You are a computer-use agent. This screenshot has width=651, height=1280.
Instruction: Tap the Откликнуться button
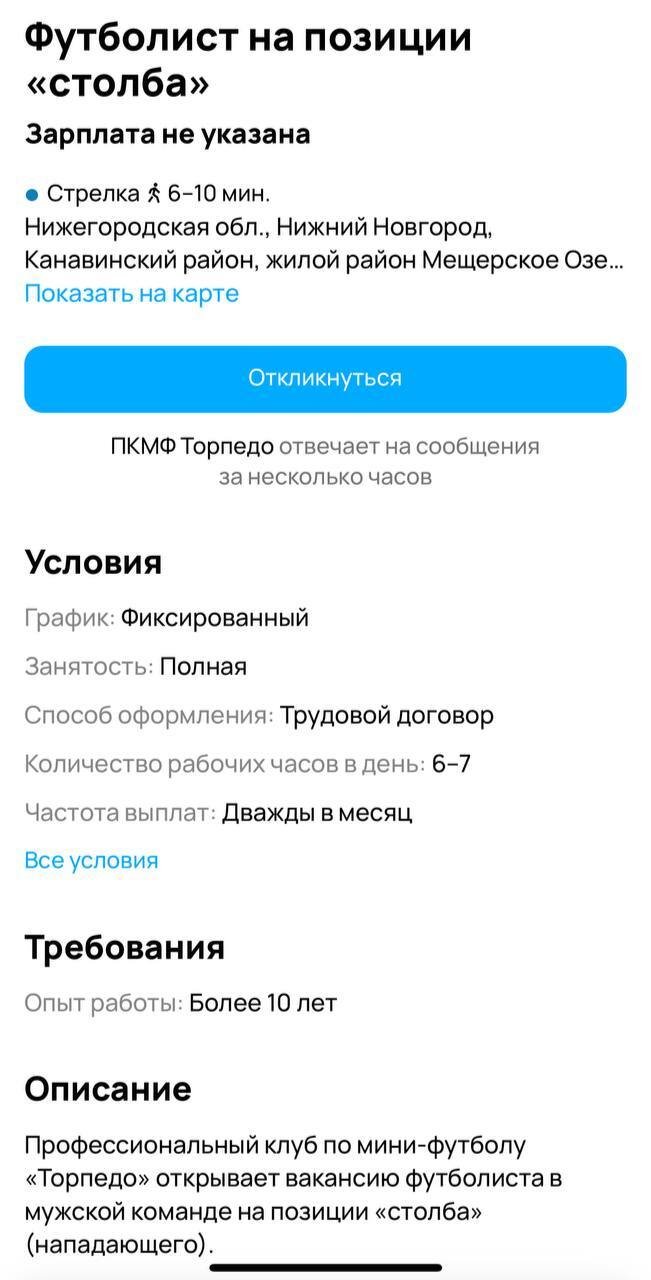coord(325,379)
